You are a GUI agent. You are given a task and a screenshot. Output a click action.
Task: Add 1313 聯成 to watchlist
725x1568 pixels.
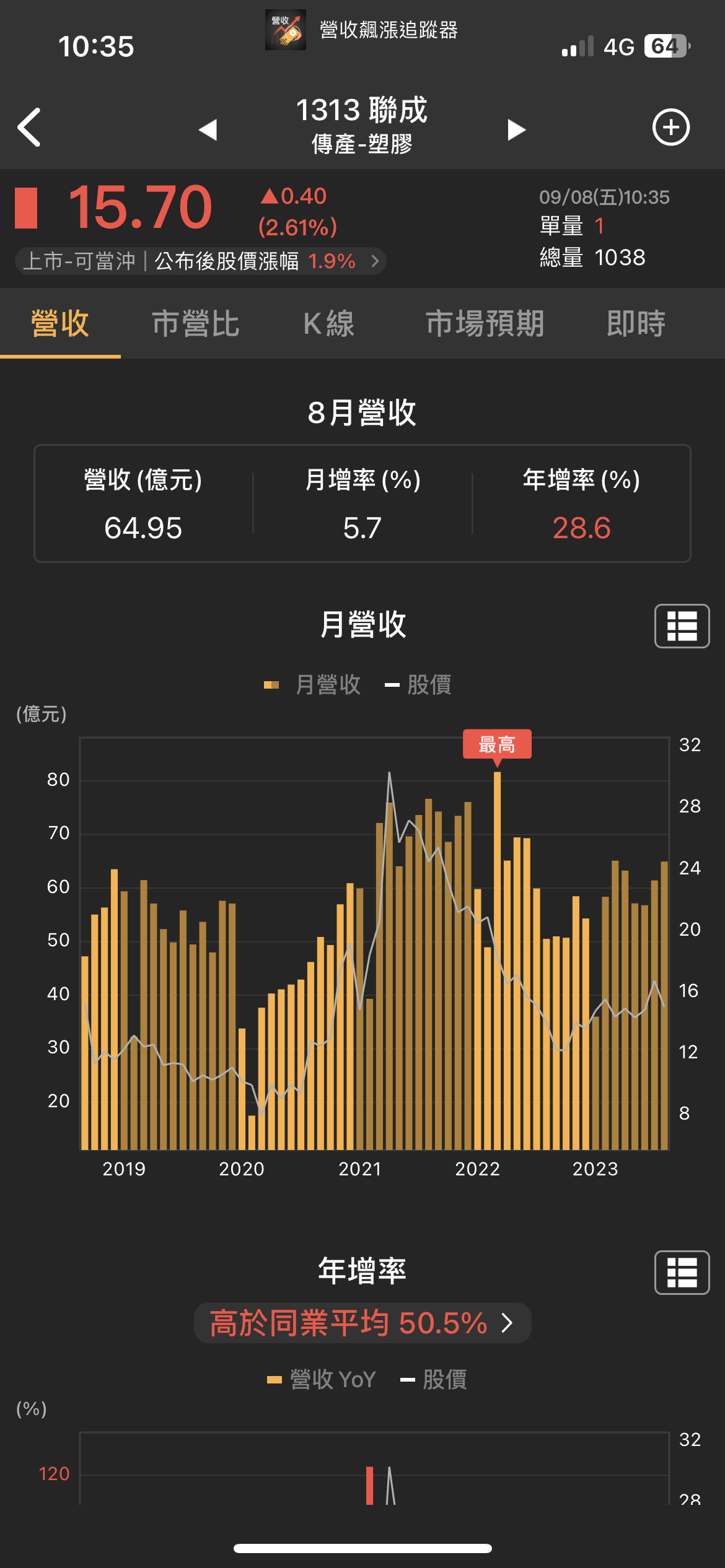click(670, 128)
